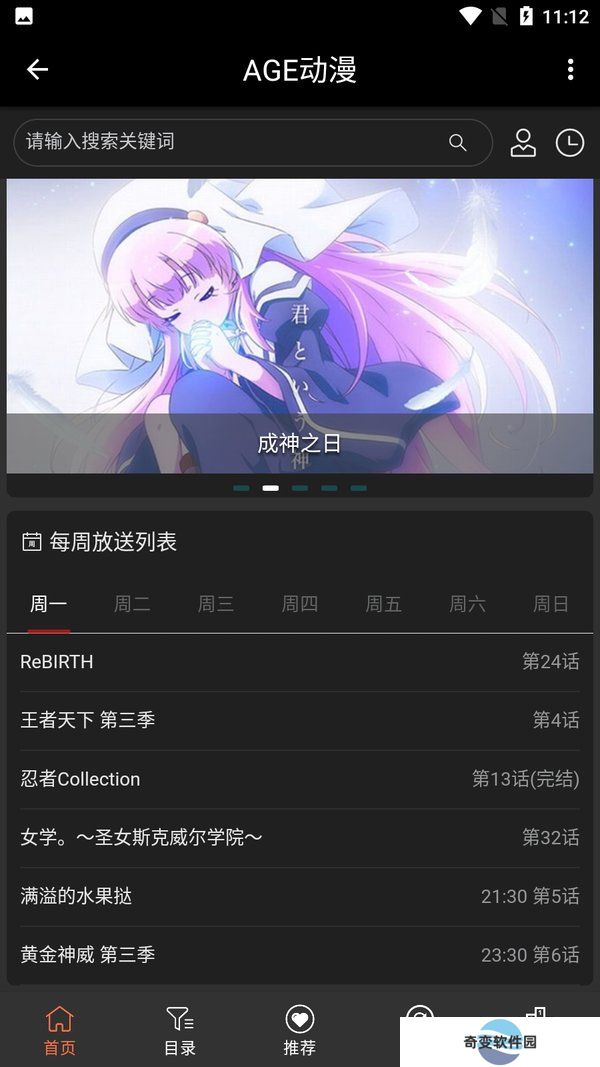Switch to the 周日 tab
The image size is (600, 1067).
pos(551,604)
